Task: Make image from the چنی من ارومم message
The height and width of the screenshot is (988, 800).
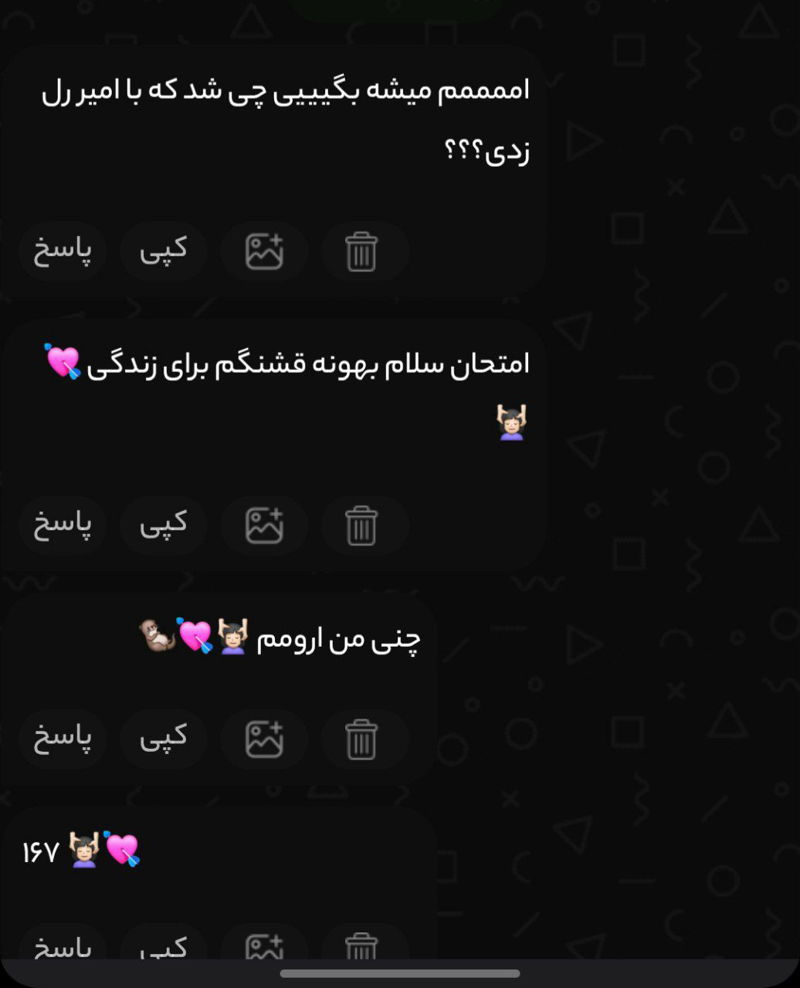Action: tap(264, 738)
